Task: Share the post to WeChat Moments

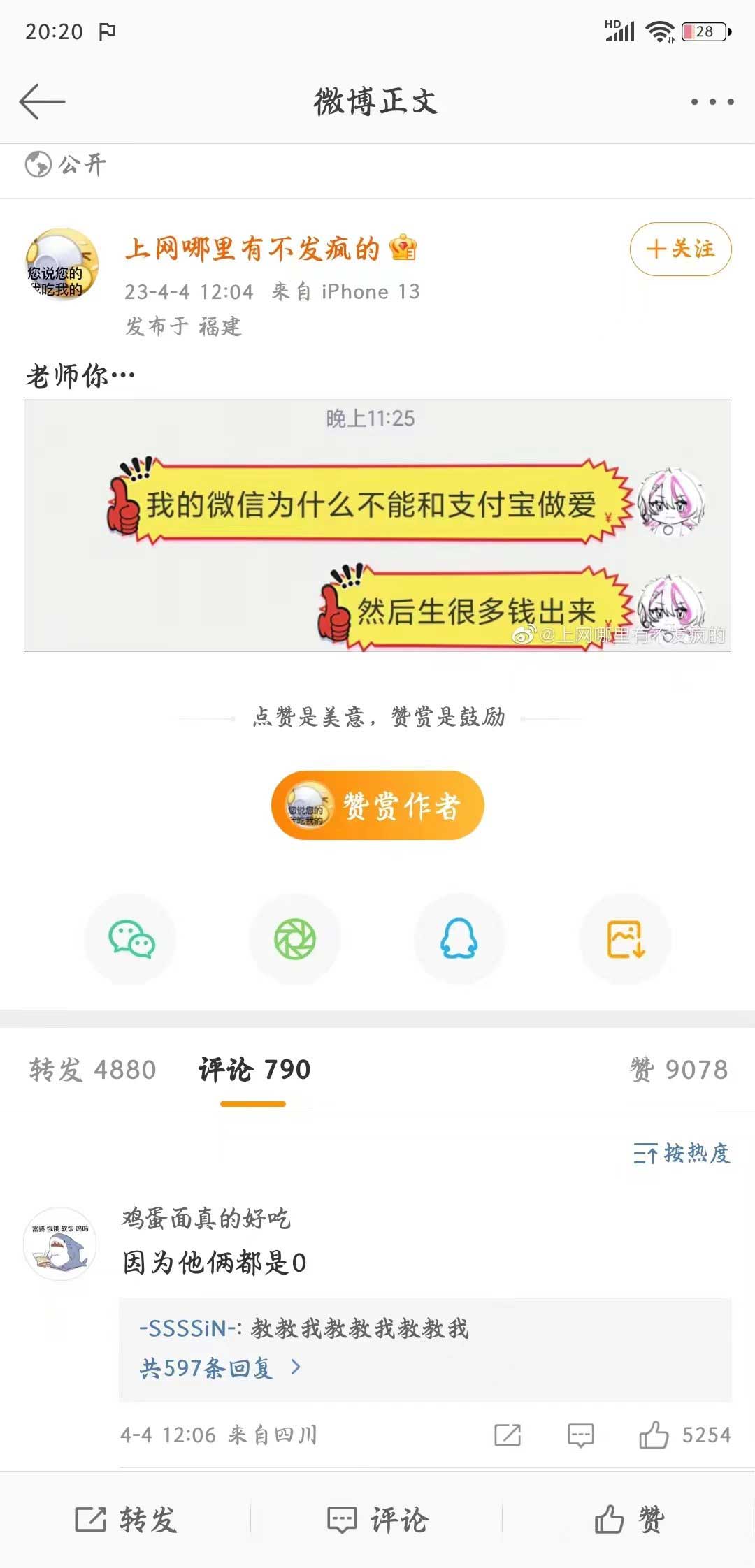Action: click(295, 938)
